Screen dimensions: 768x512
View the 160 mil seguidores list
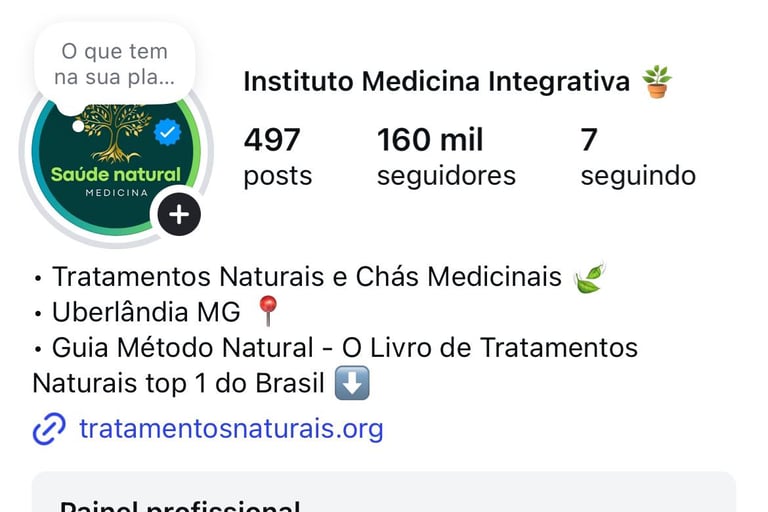coord(446,157)
